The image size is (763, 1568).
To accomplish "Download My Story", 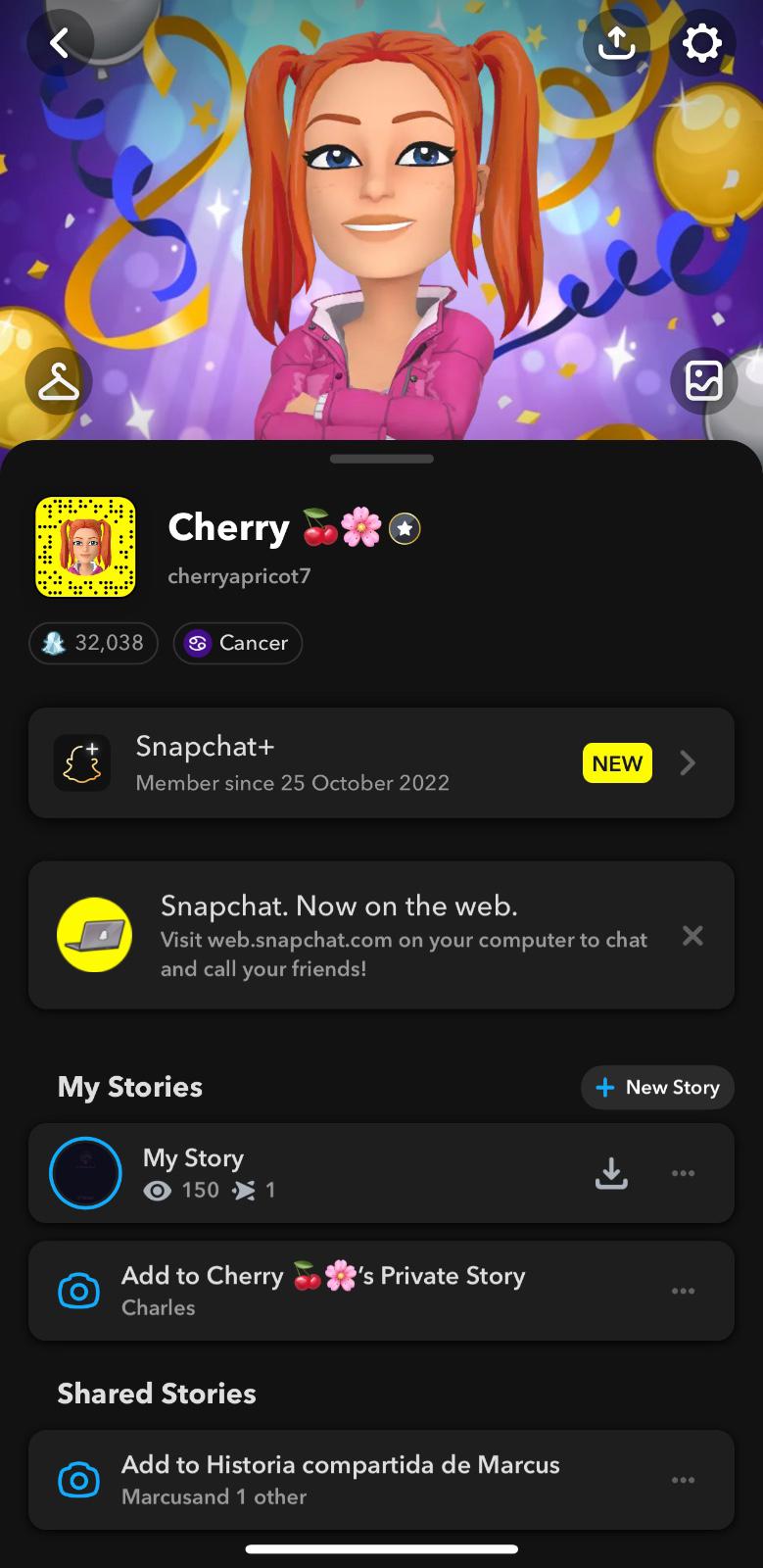I will tap(611, 1172).
